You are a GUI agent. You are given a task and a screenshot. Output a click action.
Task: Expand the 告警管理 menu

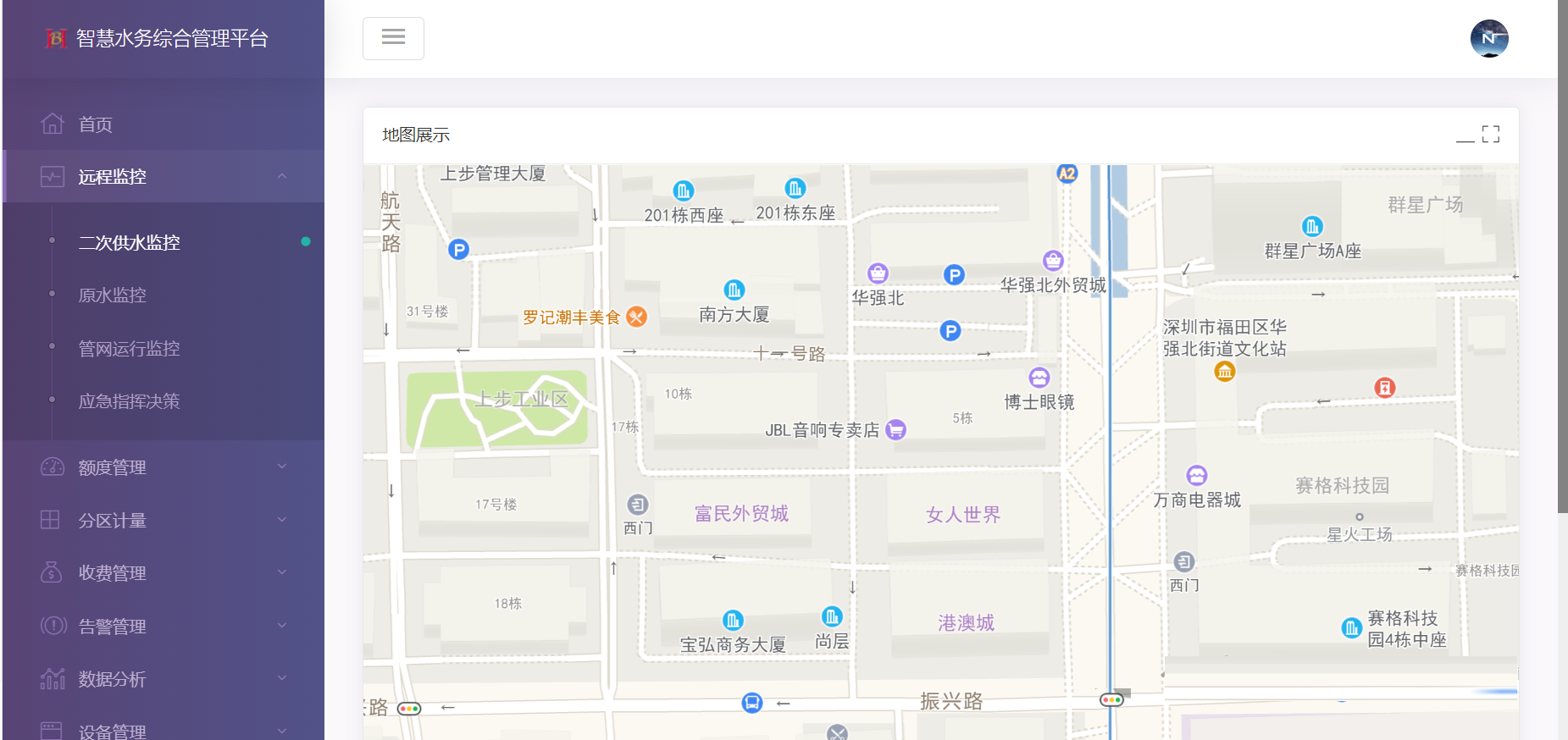pos(163,627)
